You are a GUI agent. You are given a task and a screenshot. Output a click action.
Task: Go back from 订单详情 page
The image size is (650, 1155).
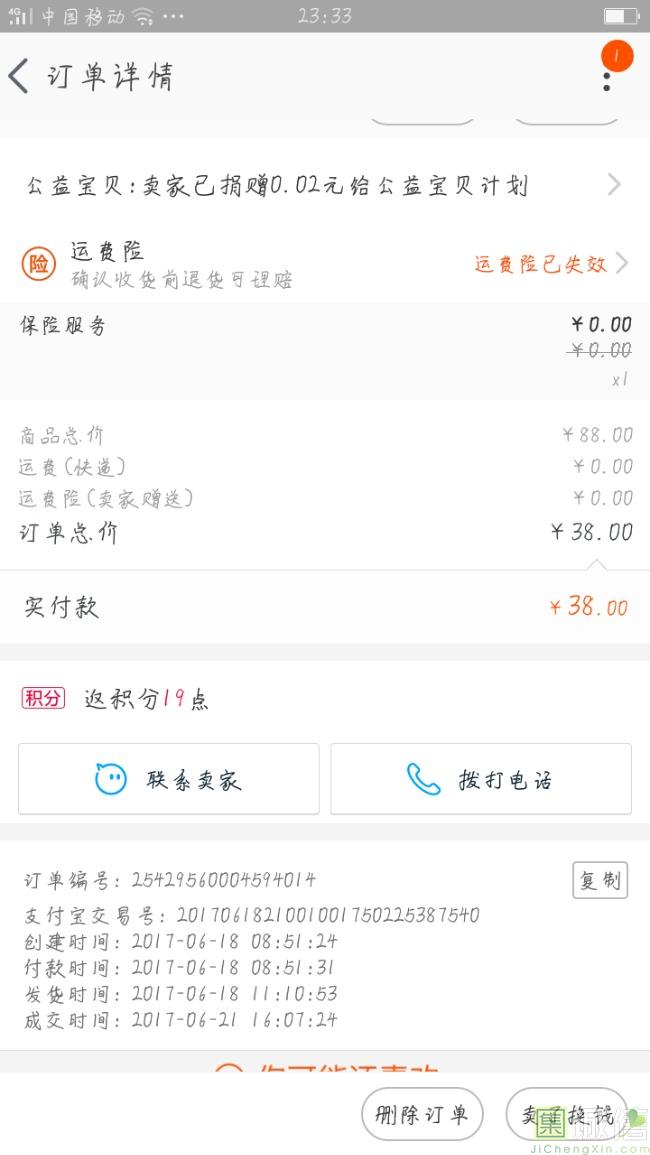20,76
